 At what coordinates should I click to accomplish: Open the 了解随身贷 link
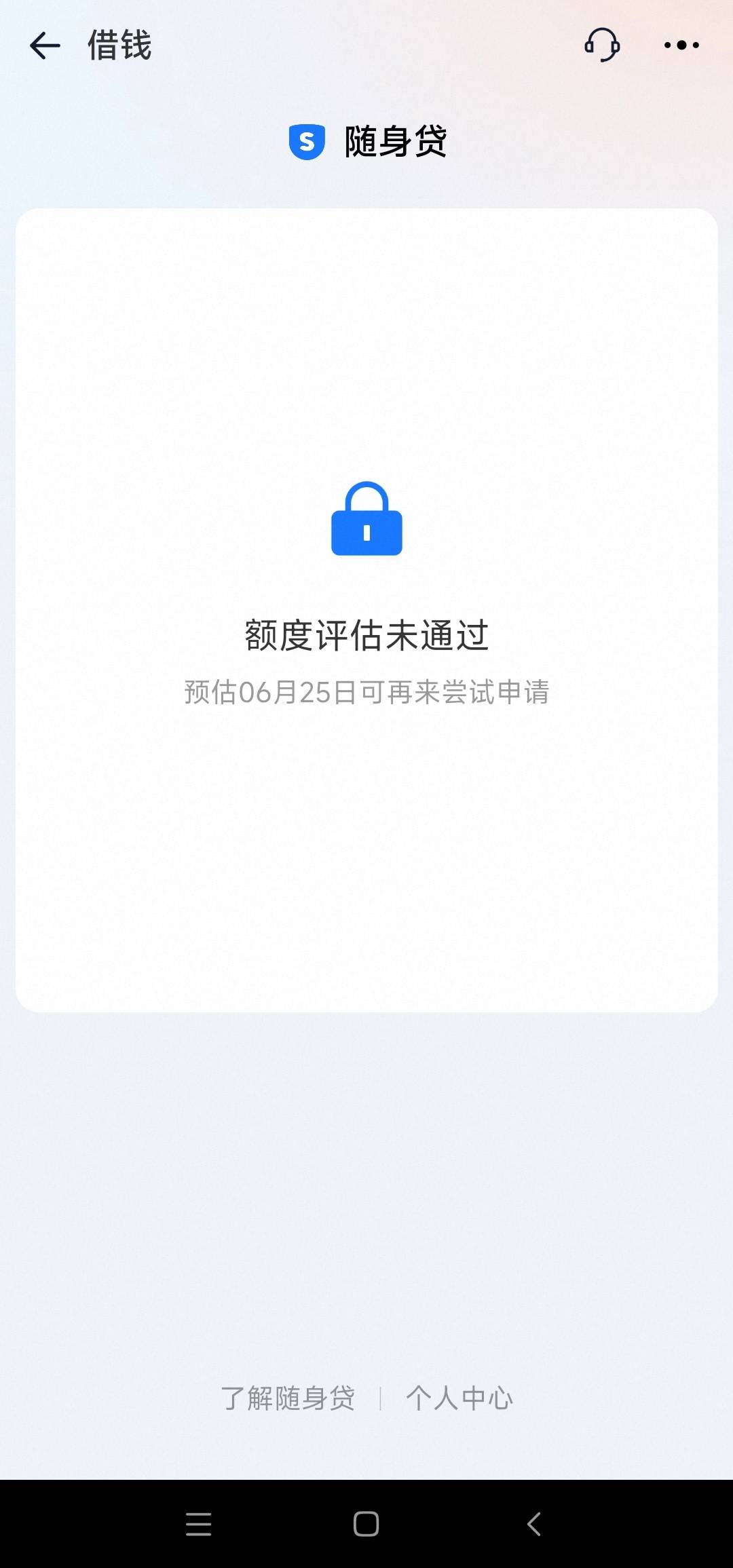[x=288, y=1398]
